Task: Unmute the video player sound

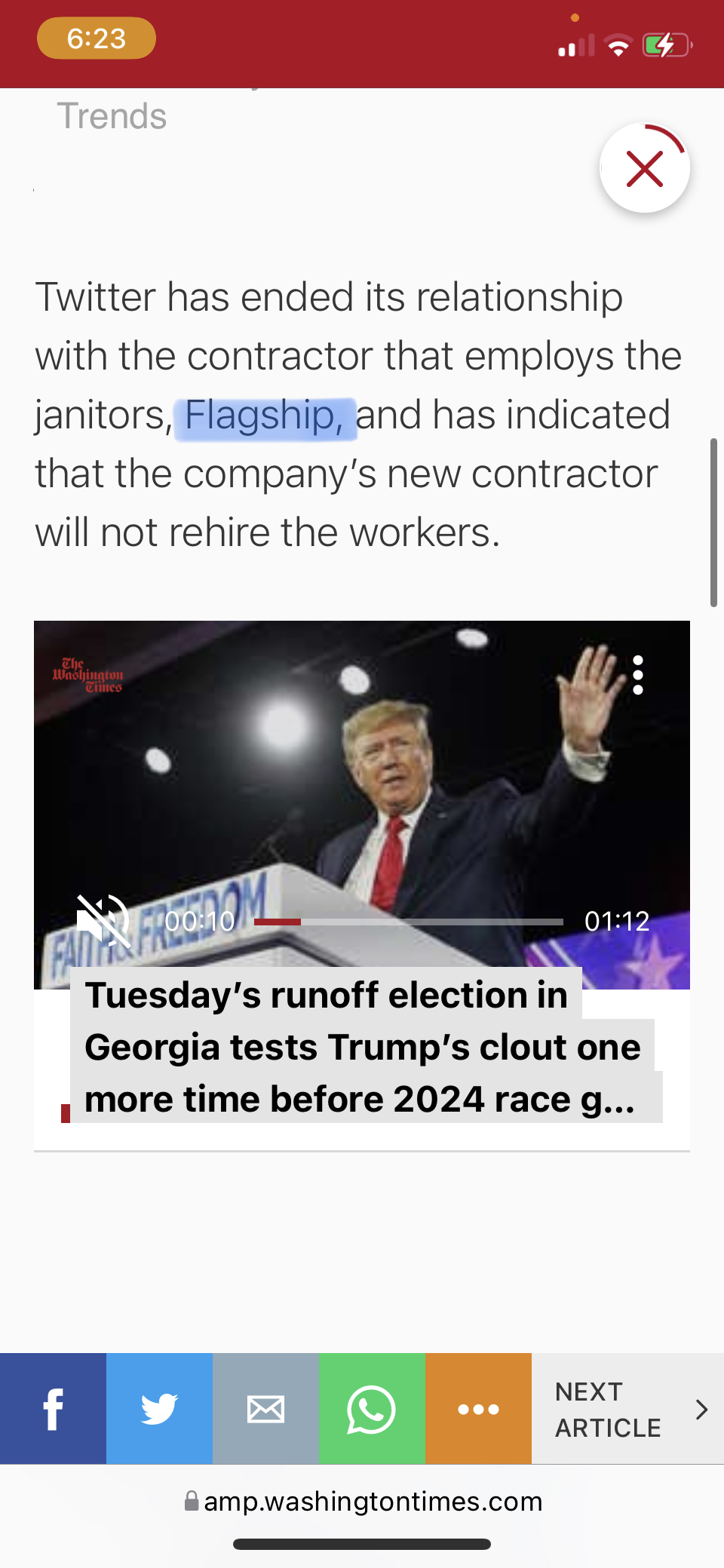Action: (103, 921)
